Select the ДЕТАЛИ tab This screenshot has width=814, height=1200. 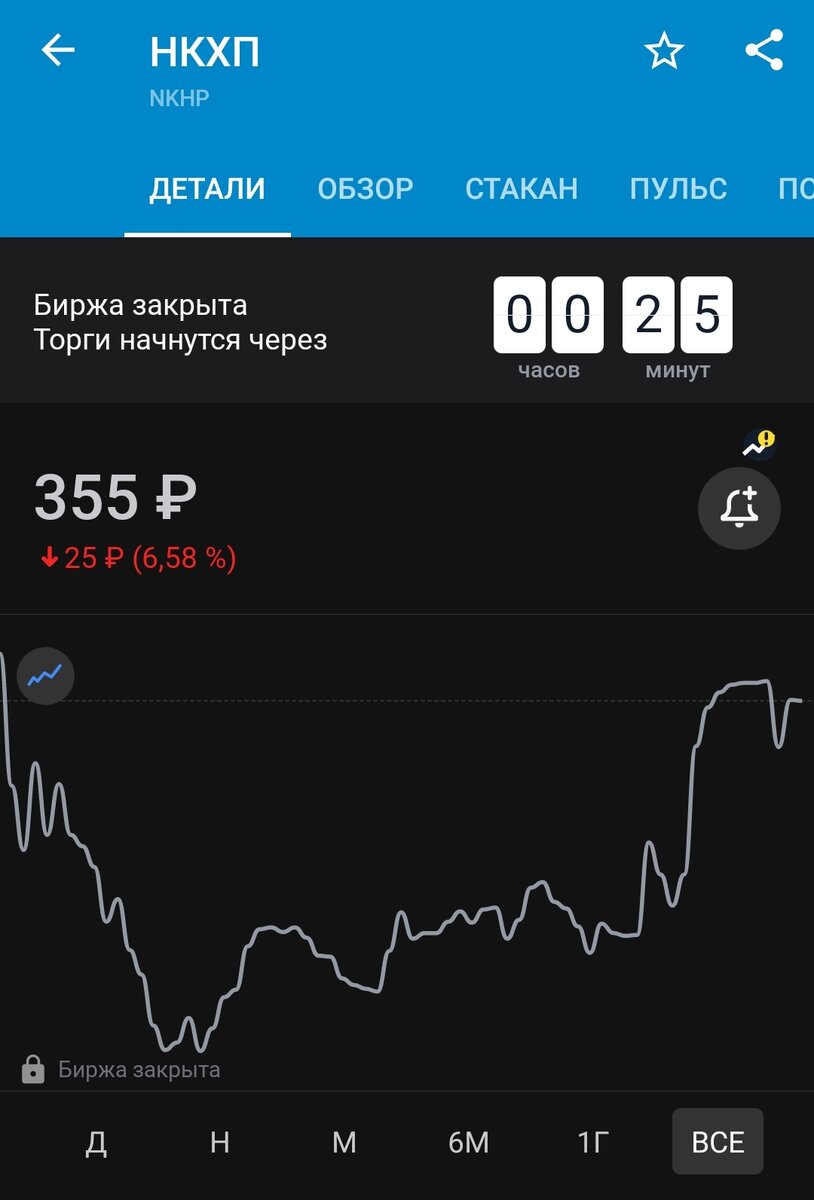tap(207, 188)
